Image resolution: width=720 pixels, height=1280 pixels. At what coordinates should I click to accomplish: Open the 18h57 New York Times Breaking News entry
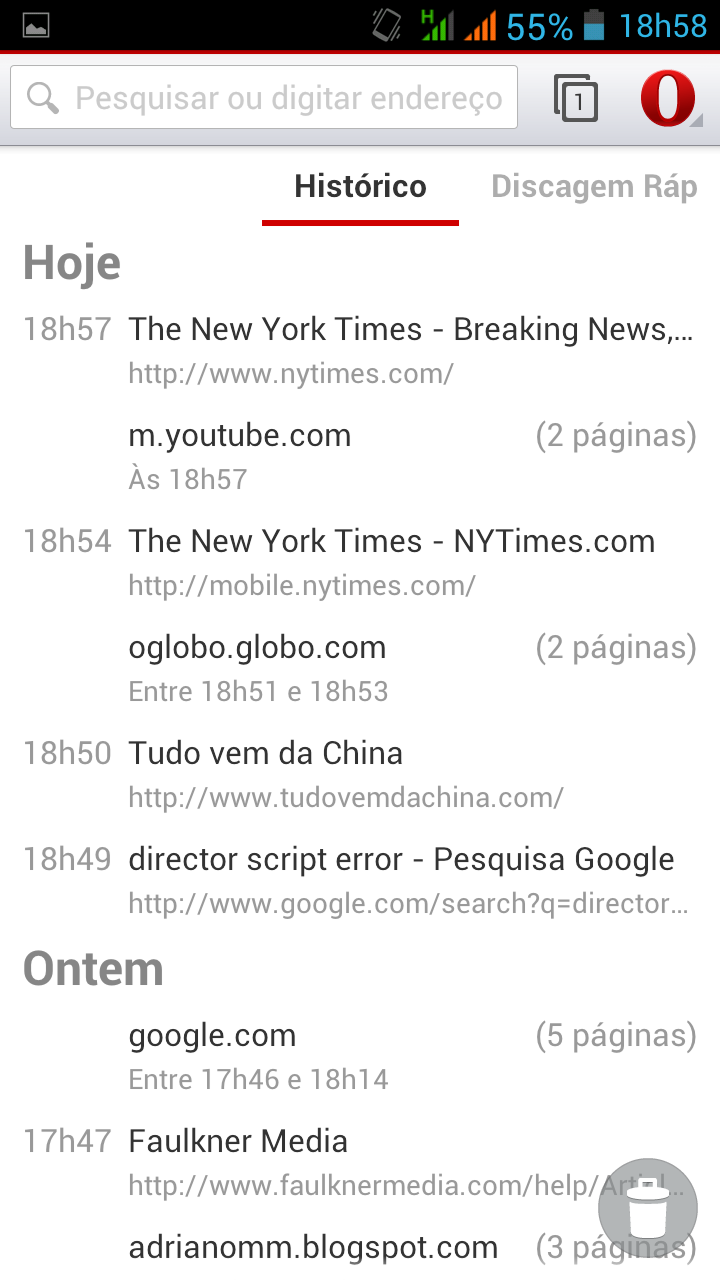(x=360, y=350)
